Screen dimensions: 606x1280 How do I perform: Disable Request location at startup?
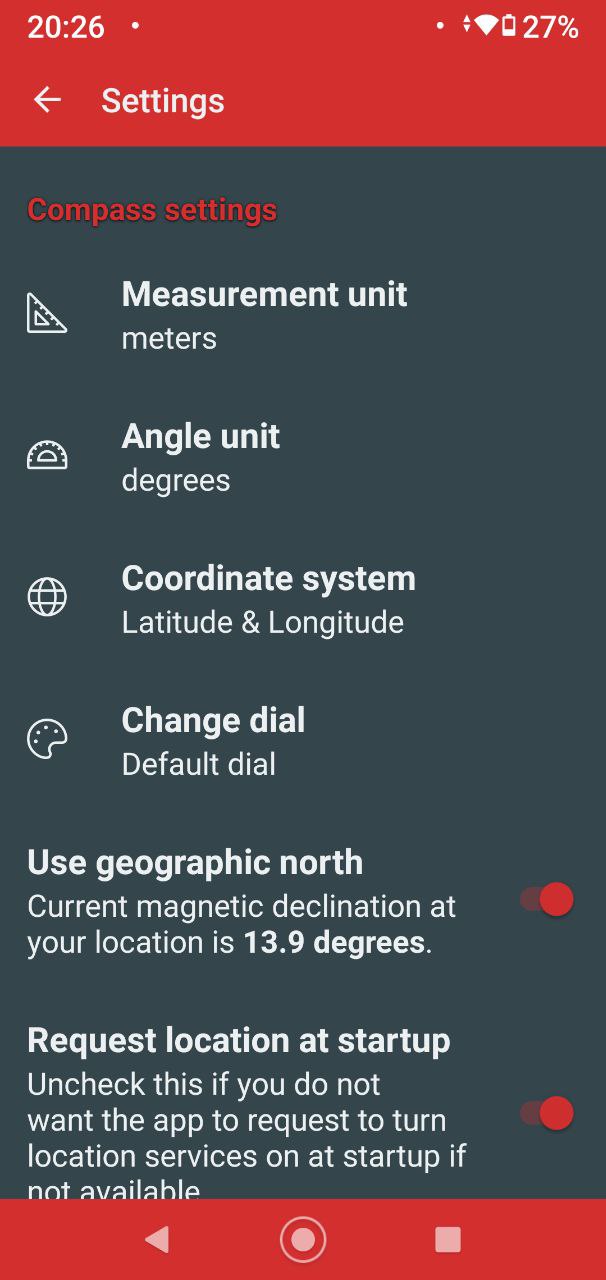pyautogui.click(x=547, y=1113)
